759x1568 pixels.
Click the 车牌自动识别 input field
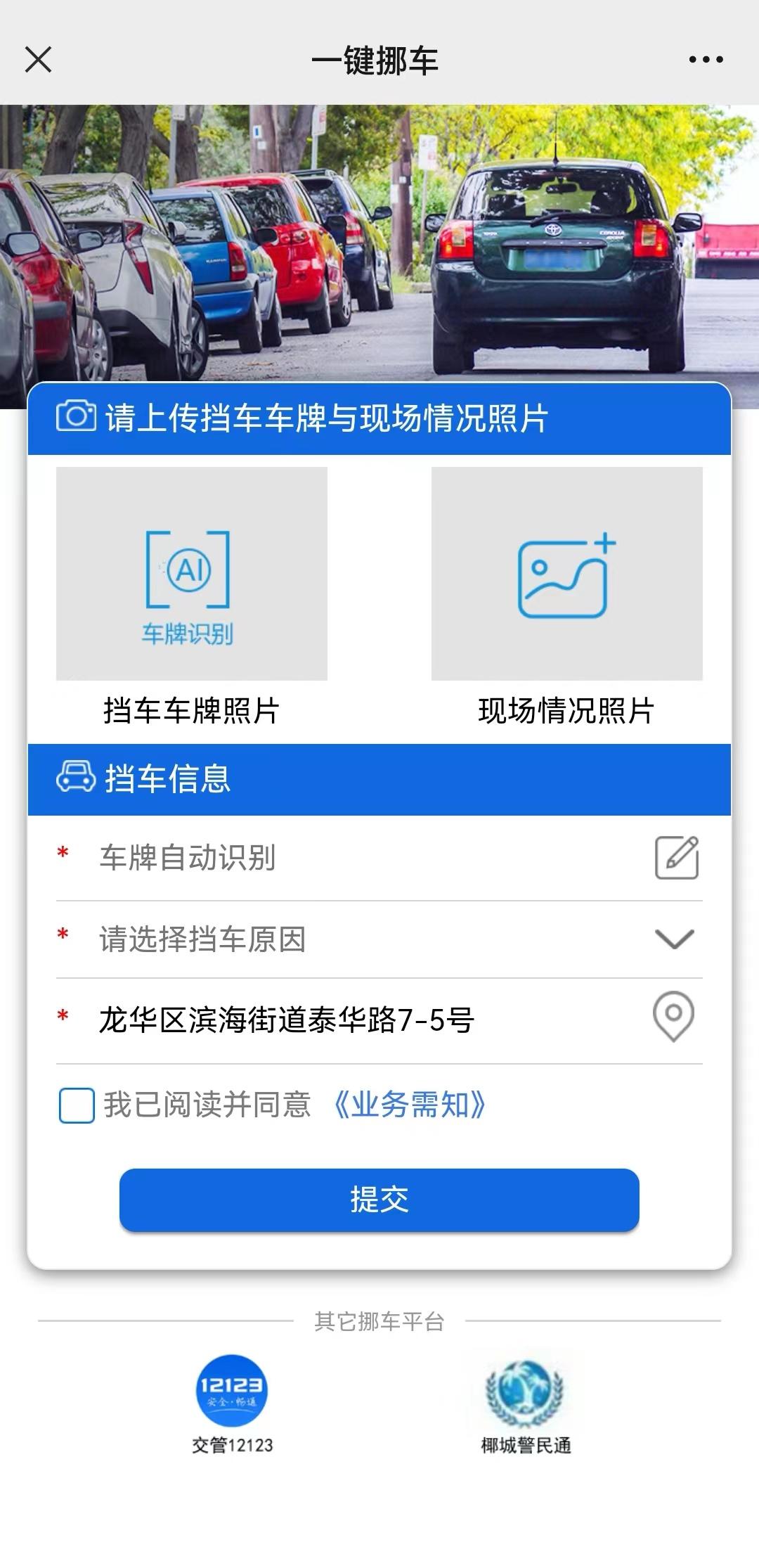pyautogui.click(x=281, y=856)
